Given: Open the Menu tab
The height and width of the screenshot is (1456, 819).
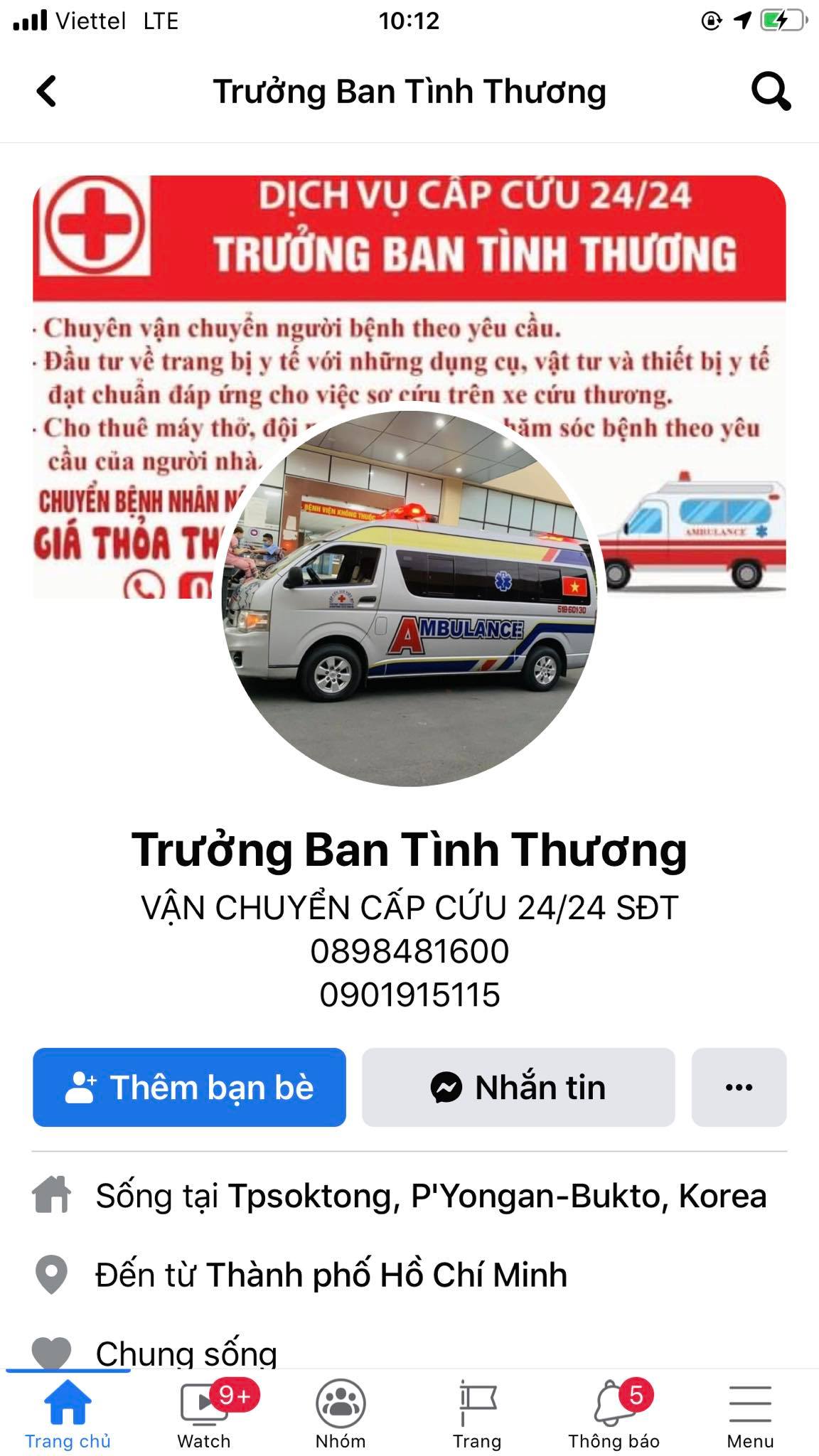Looking at the screenshot, I should click(750, 1415).
